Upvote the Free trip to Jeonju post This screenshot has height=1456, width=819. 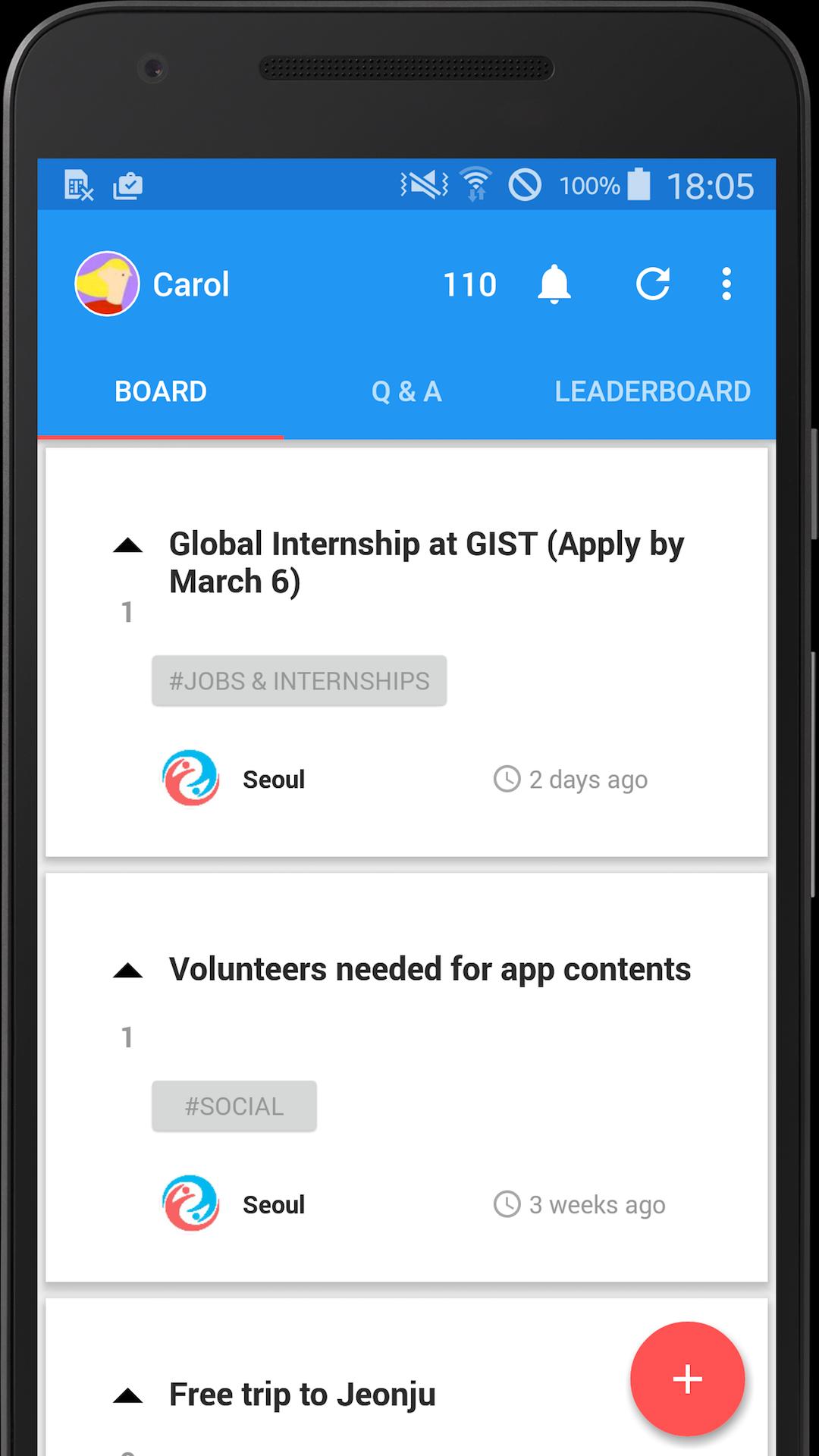tap(127, 1396)
